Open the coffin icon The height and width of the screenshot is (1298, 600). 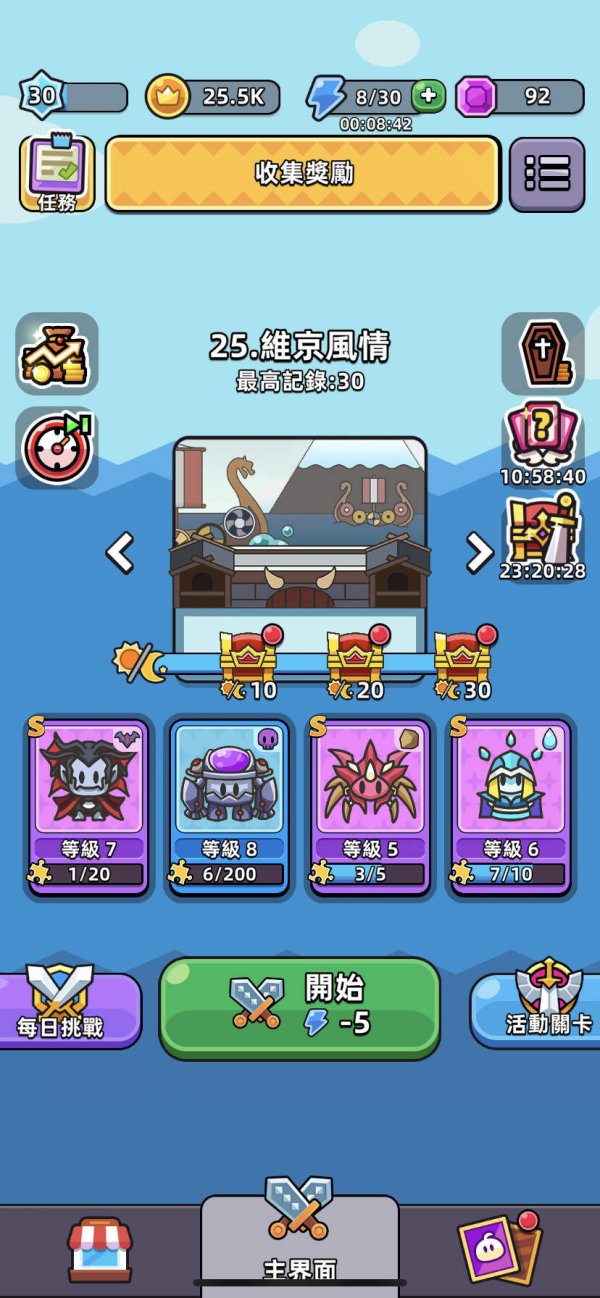[542, 354]
